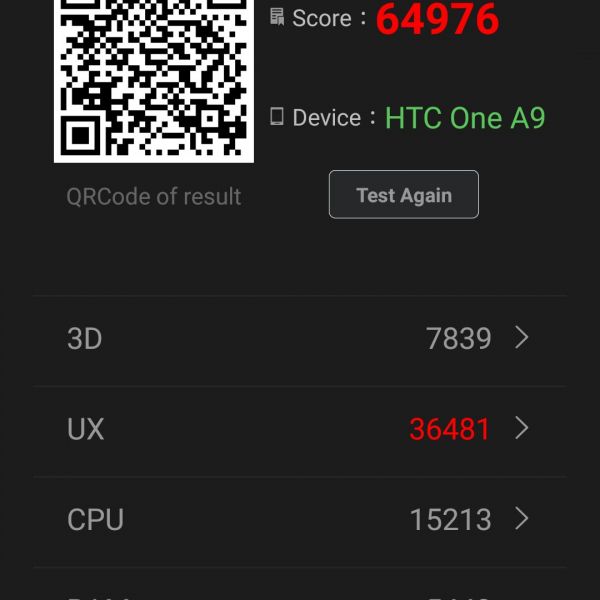Viewport: 600px width, 600px height.
Task: Open the UX score breakdown
Action: tap(299, 429)
